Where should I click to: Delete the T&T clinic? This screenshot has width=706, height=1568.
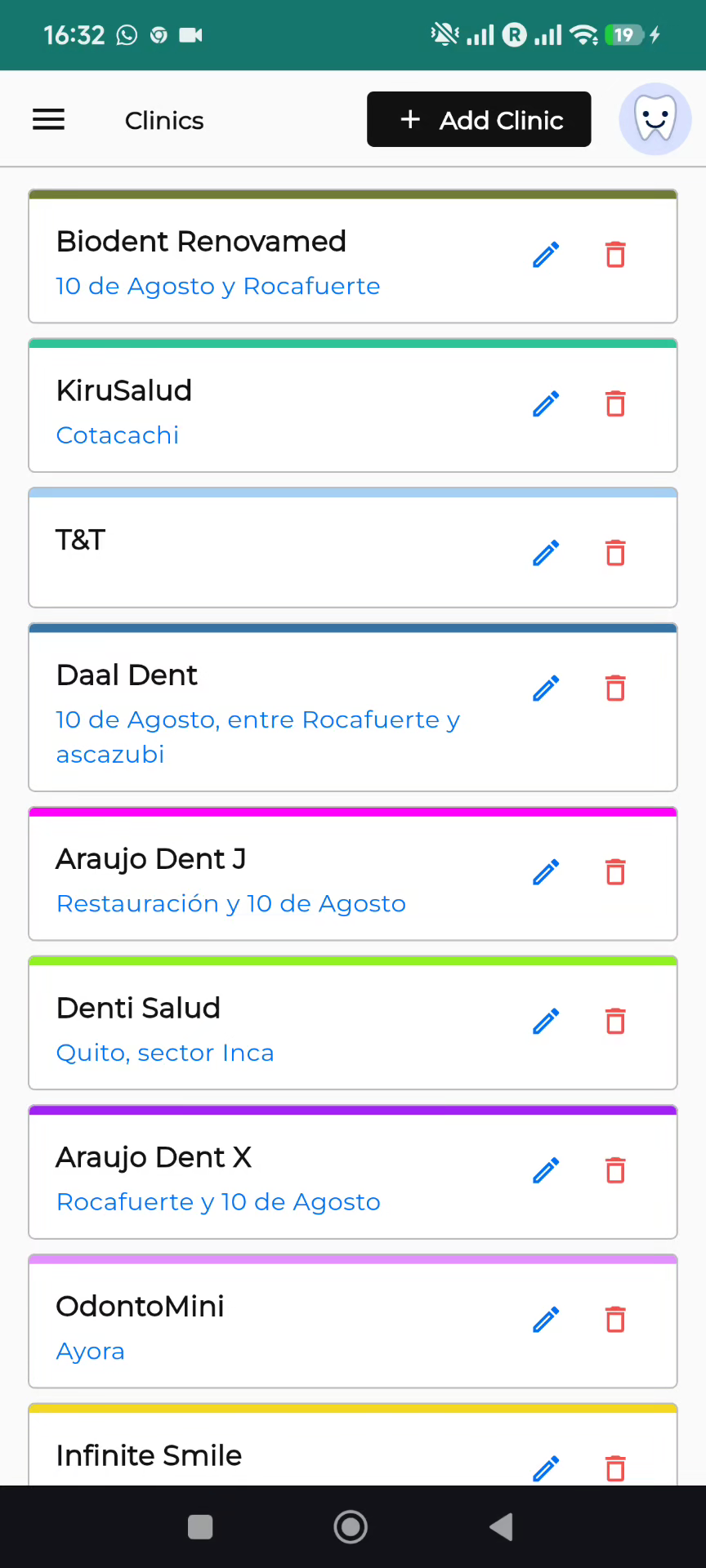coord(615,553)
